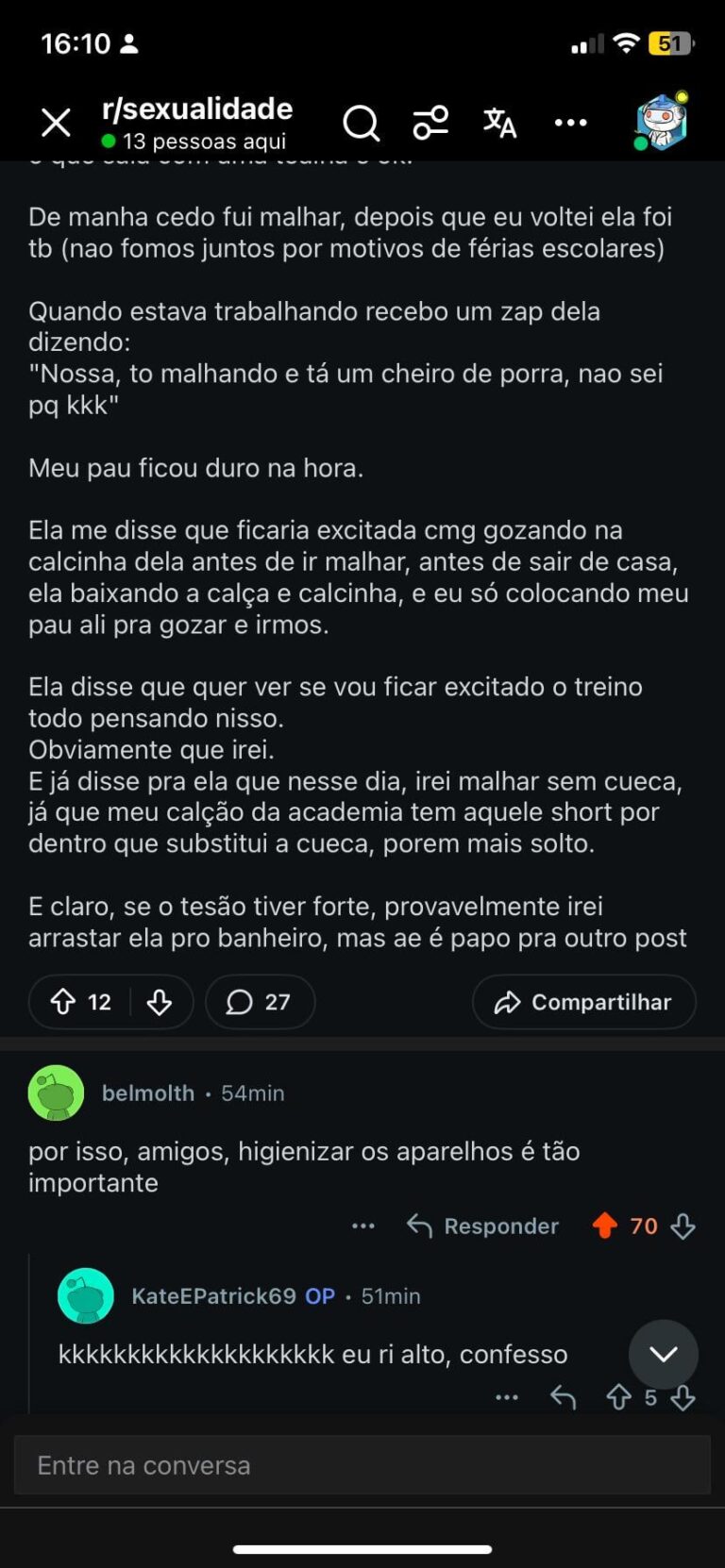Open the 27 comments button
The width and height of the screenshot is (725, 1568).
[260, 1002]
